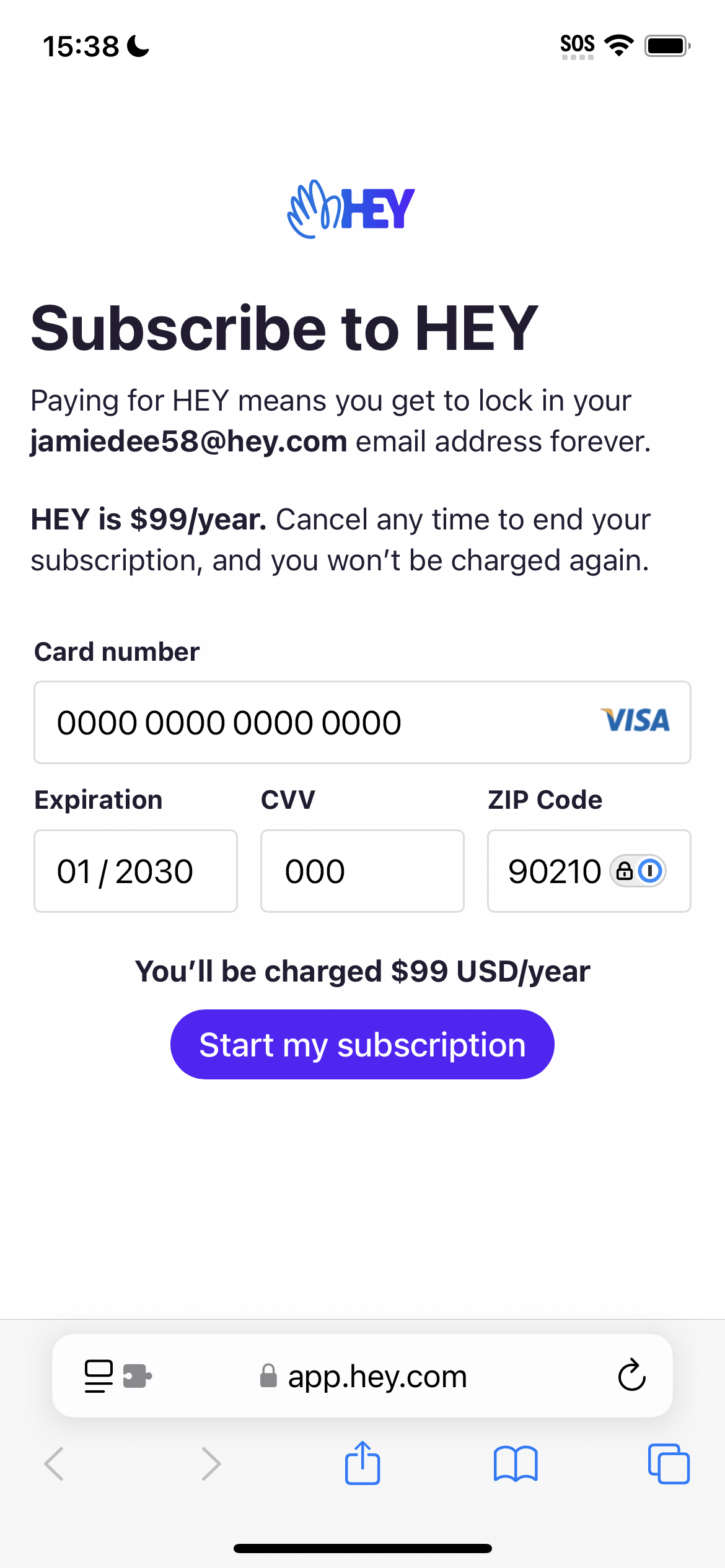
Task: Edit the ZIP Code field
Action: coord(589,871)
